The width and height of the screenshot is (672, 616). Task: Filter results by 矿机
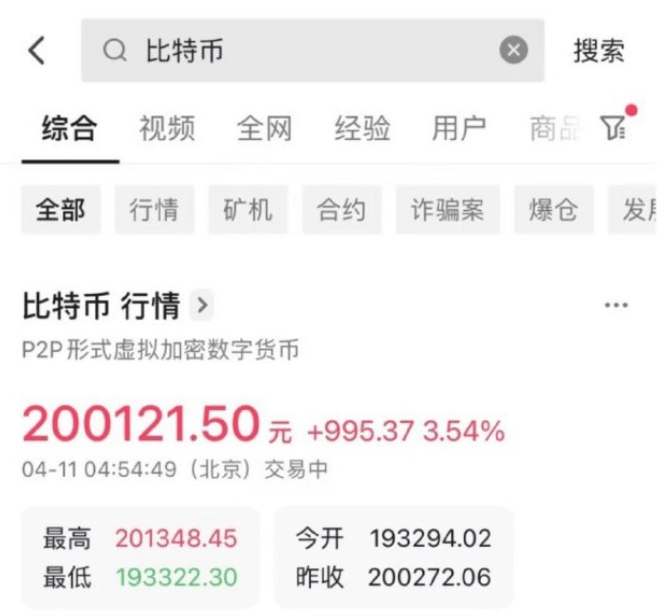pos(248,210)
